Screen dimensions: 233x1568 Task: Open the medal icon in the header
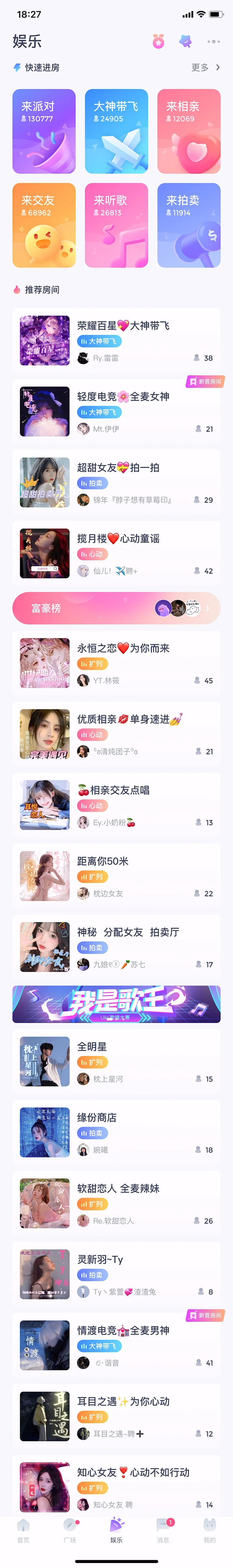tap(158, 42)
